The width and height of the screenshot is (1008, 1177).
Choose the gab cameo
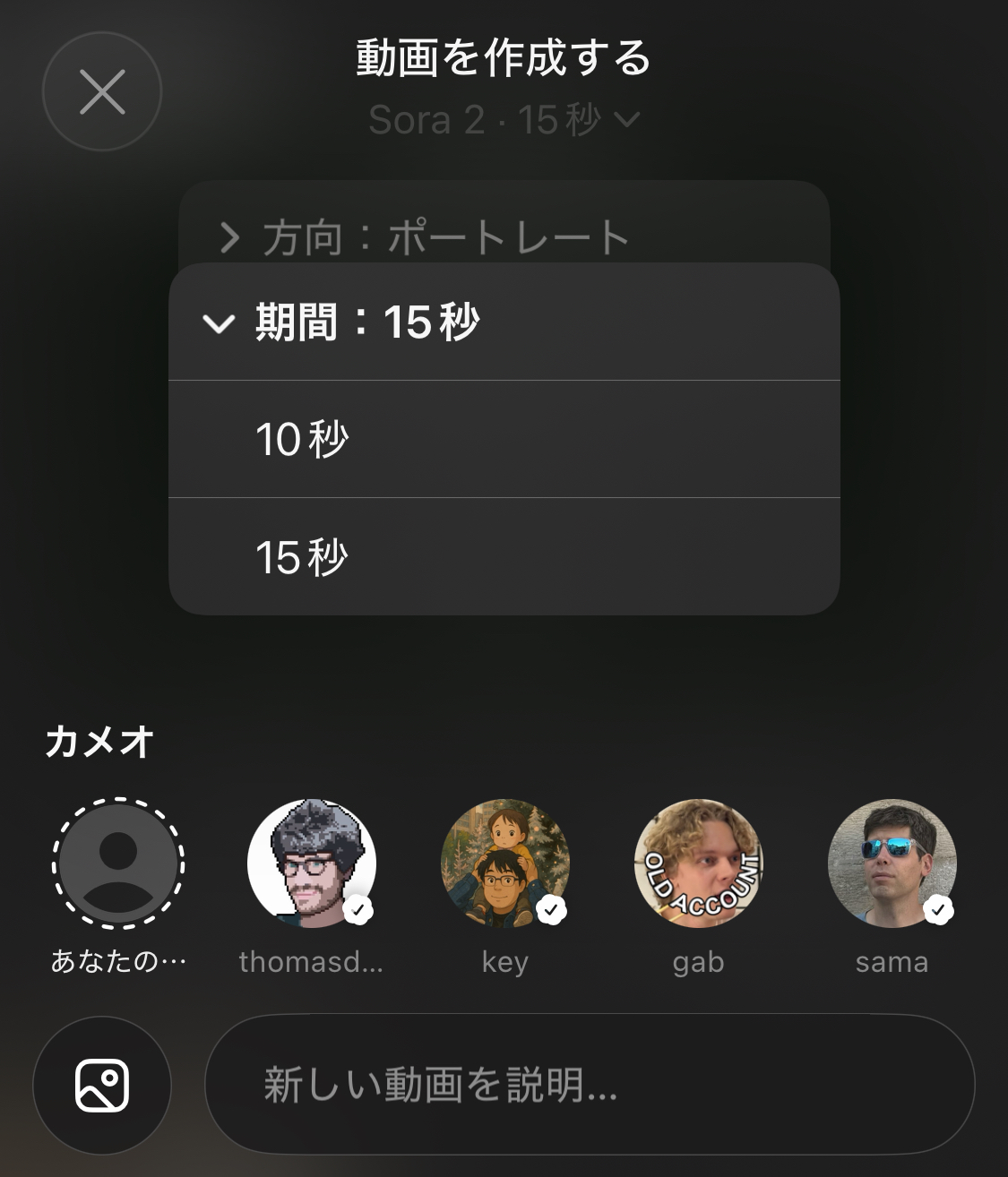(x=698, y=863)
